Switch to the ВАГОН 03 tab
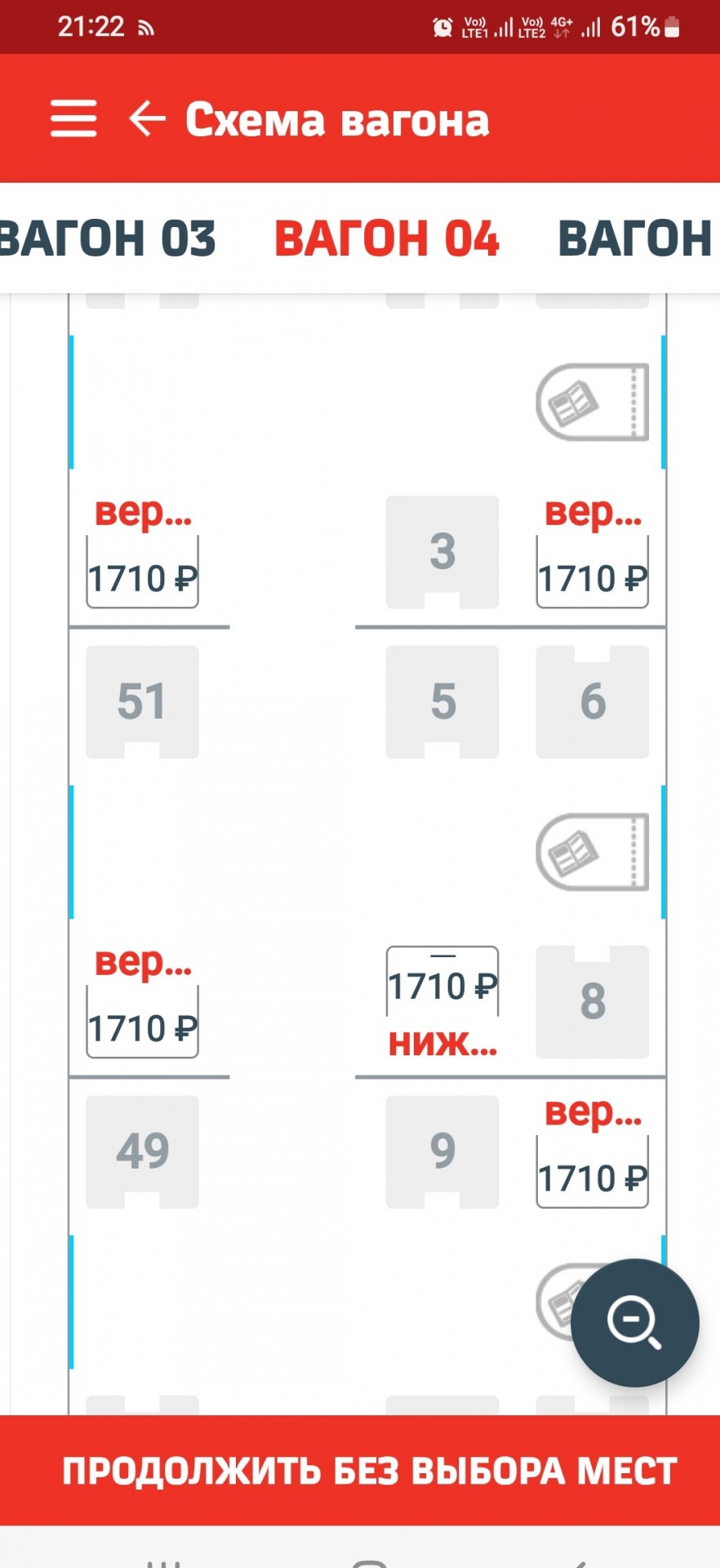 point(108,238)
